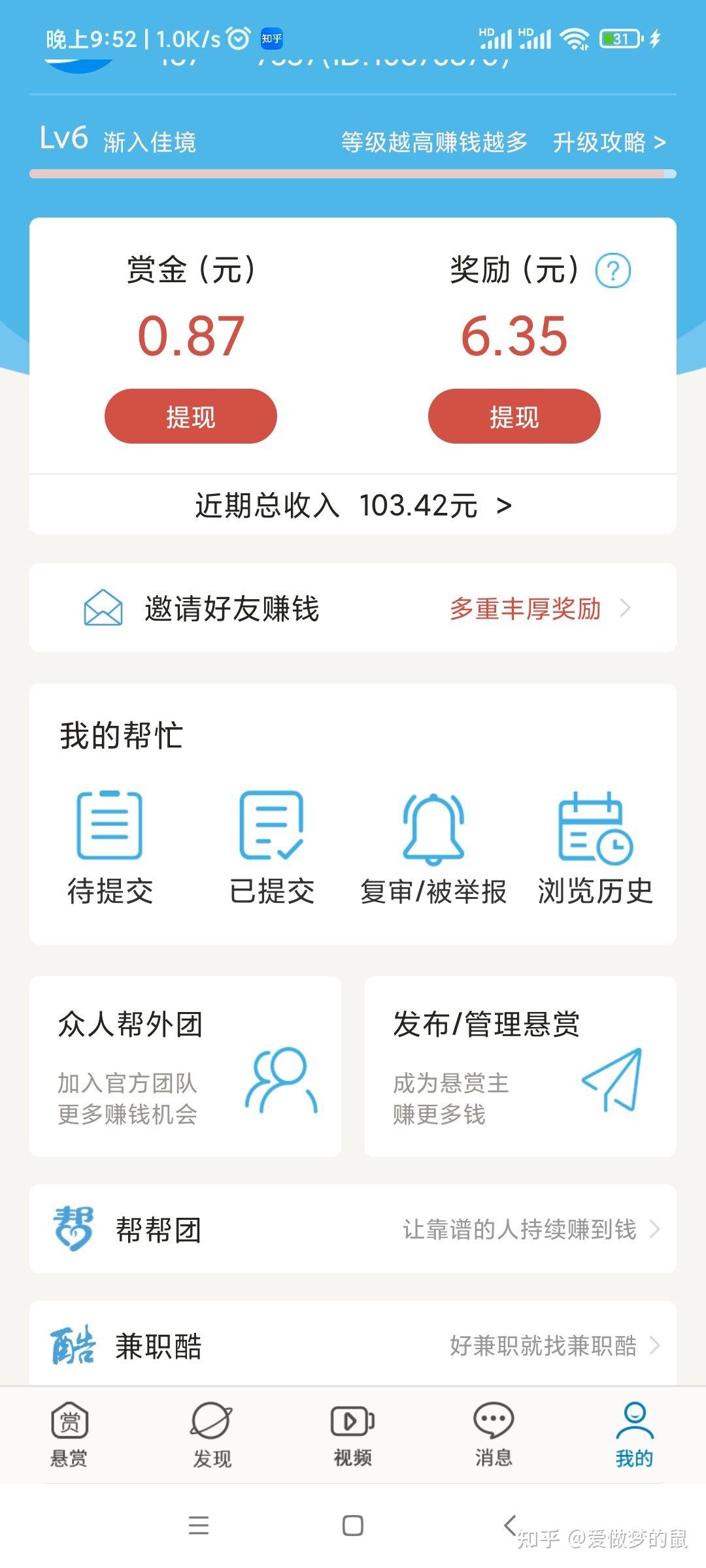Open the 帮帮团 row
This screenshot has width=706, height=1568.
353,1229
